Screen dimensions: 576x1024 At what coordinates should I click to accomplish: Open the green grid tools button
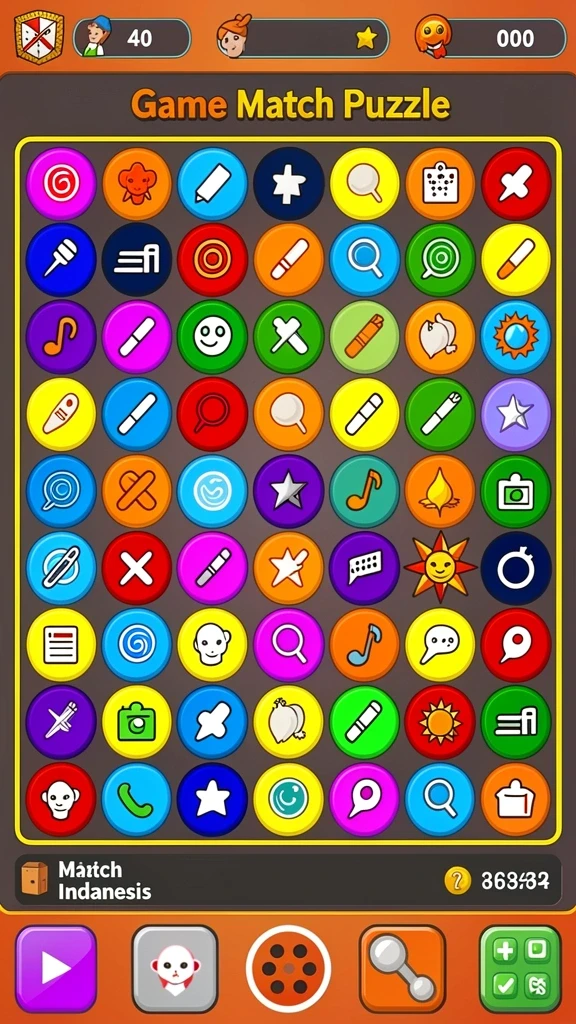[520, 969]
